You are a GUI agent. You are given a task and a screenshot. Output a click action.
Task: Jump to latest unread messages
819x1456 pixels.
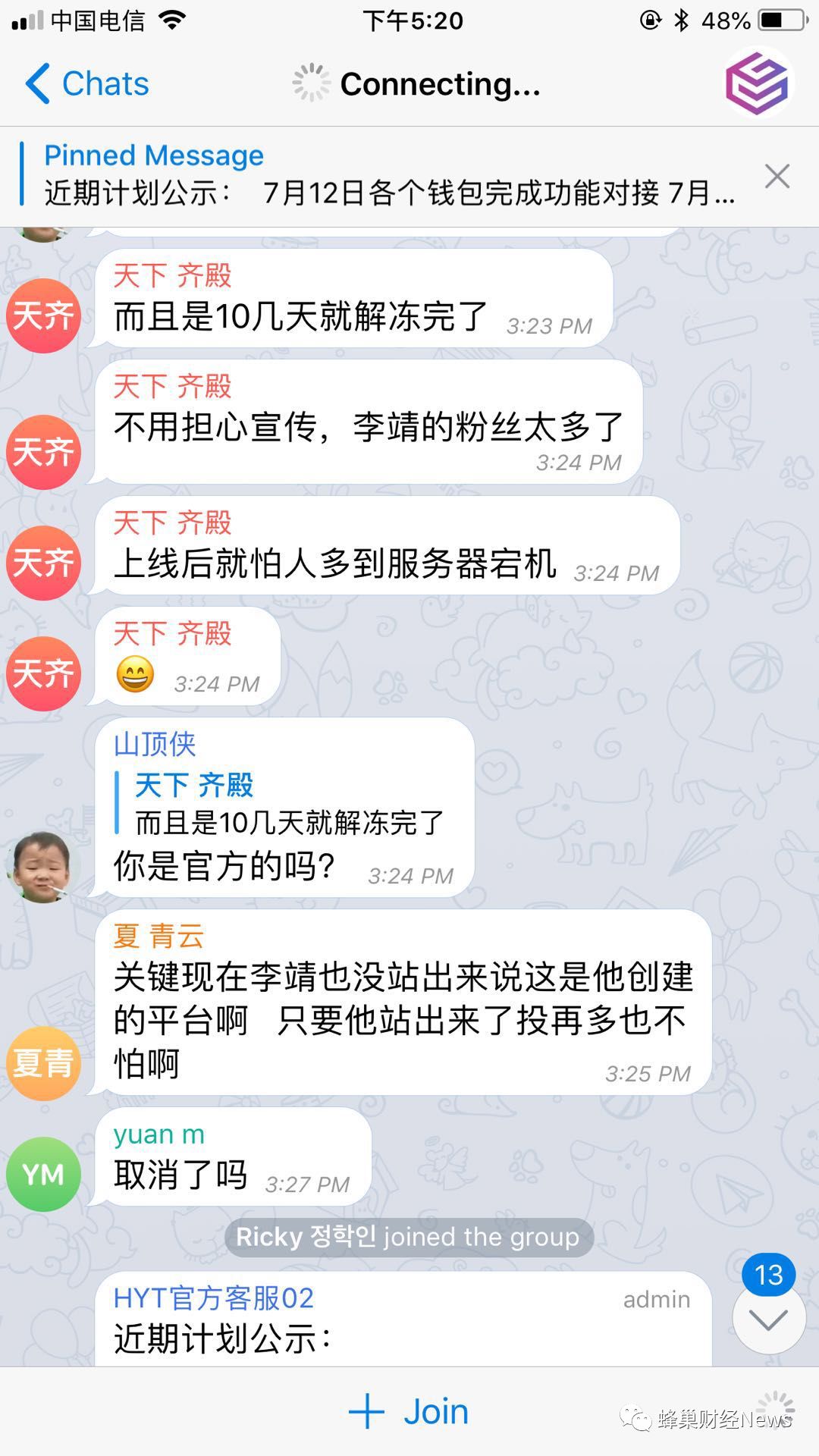tap(769, 1320)
